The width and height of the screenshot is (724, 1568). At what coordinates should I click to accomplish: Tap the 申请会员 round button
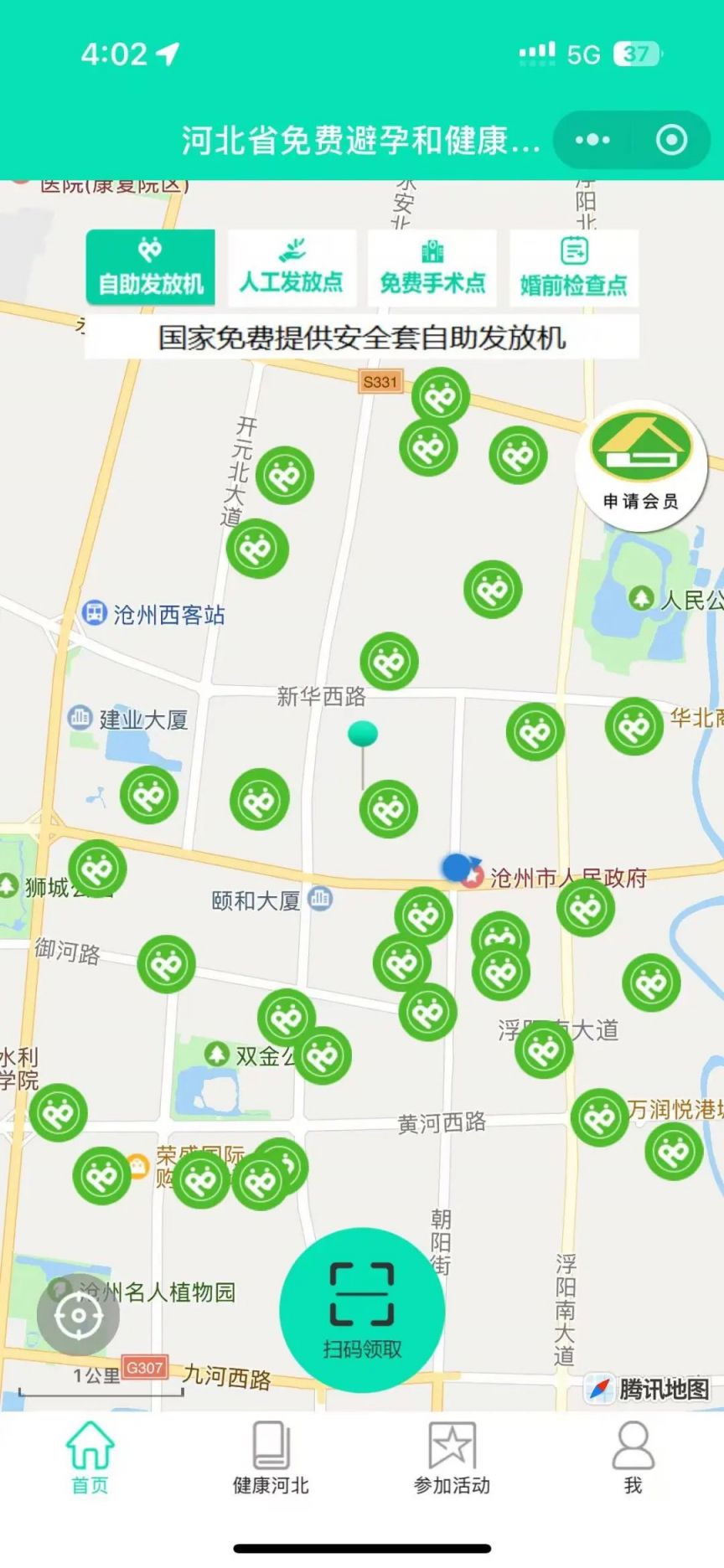[x=641, y=465]
